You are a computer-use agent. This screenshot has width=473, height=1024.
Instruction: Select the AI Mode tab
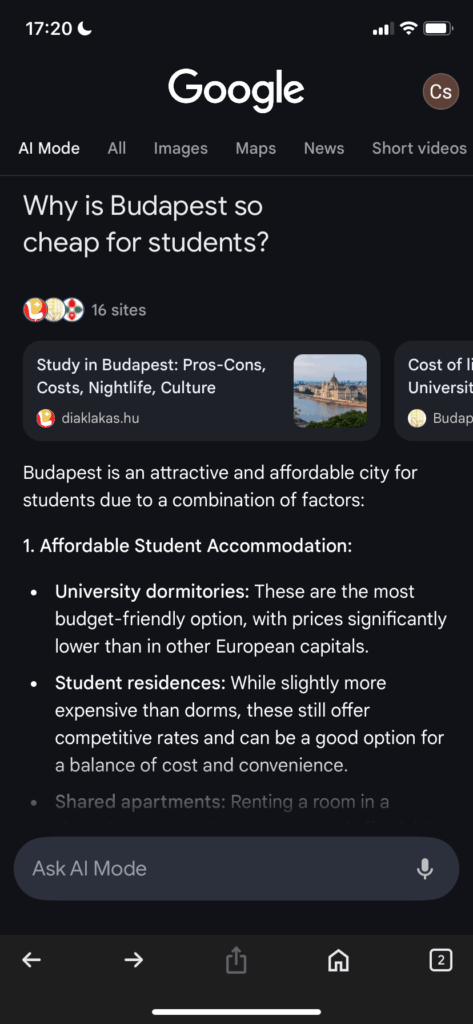click(x=49, y=148)
